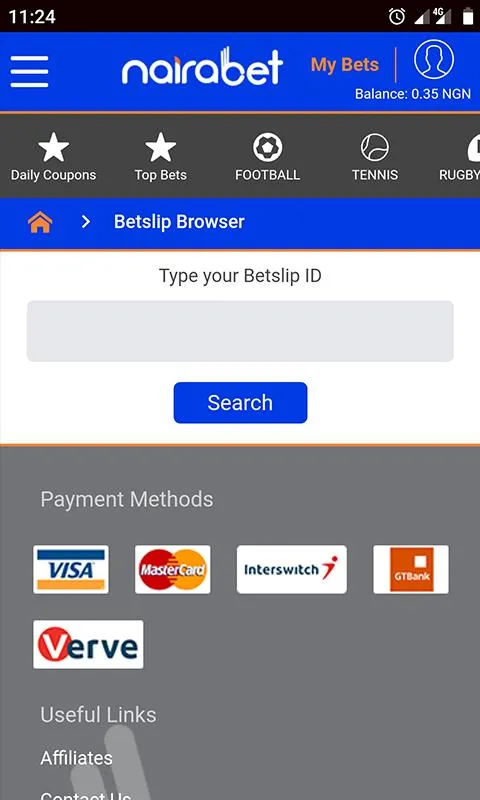The width and height of the screenshot is (480, 800).
Task: Tap the Search button
Action: pyautogui.click(x=240, y=403)
